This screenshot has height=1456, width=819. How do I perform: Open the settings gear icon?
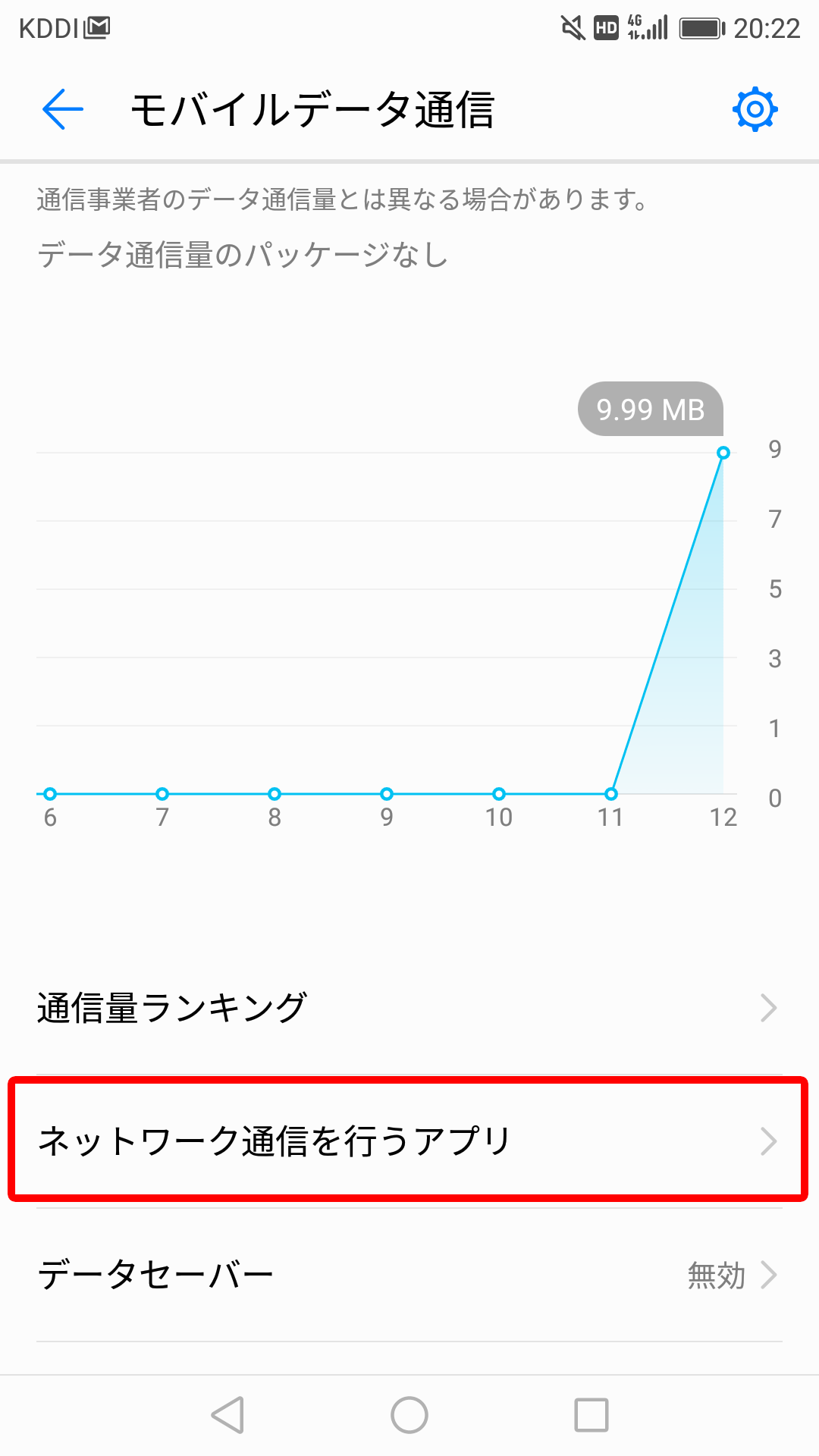click(x=755, y=110)
